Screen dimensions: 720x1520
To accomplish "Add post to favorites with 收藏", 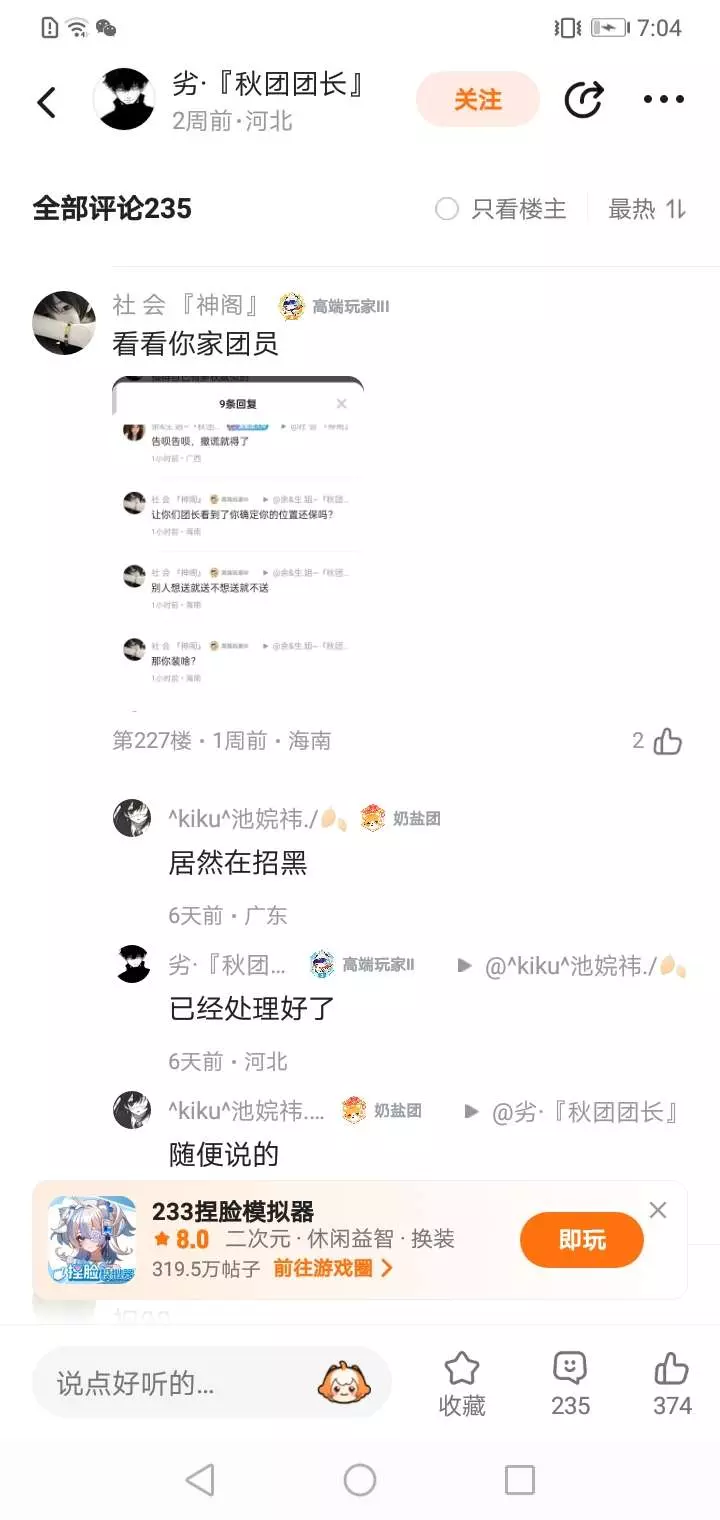I will (462, 1384).
